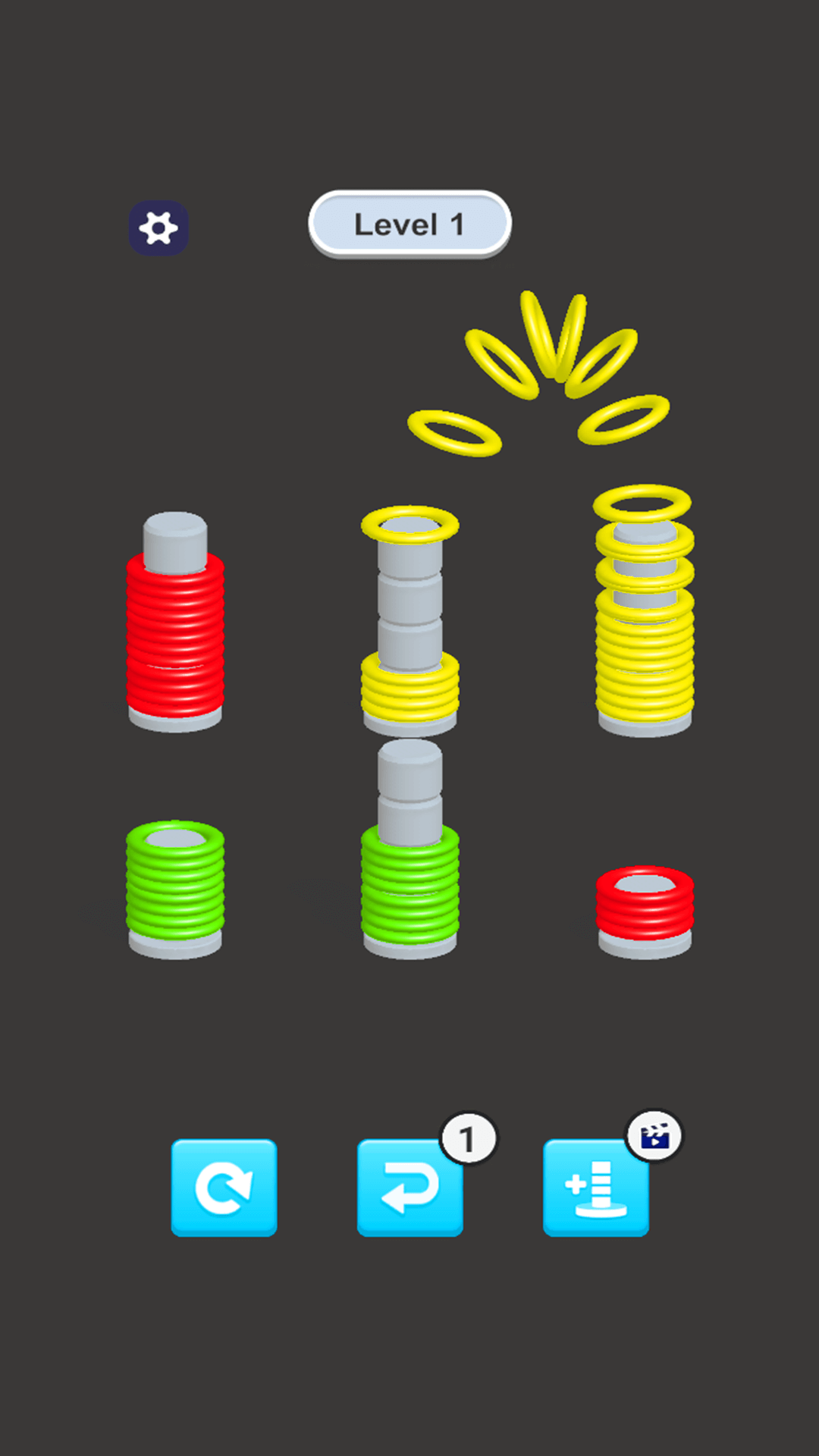819x1456 pixels.
Task: Add an extra stack via video ad
Action: [x=596, y=1188]
